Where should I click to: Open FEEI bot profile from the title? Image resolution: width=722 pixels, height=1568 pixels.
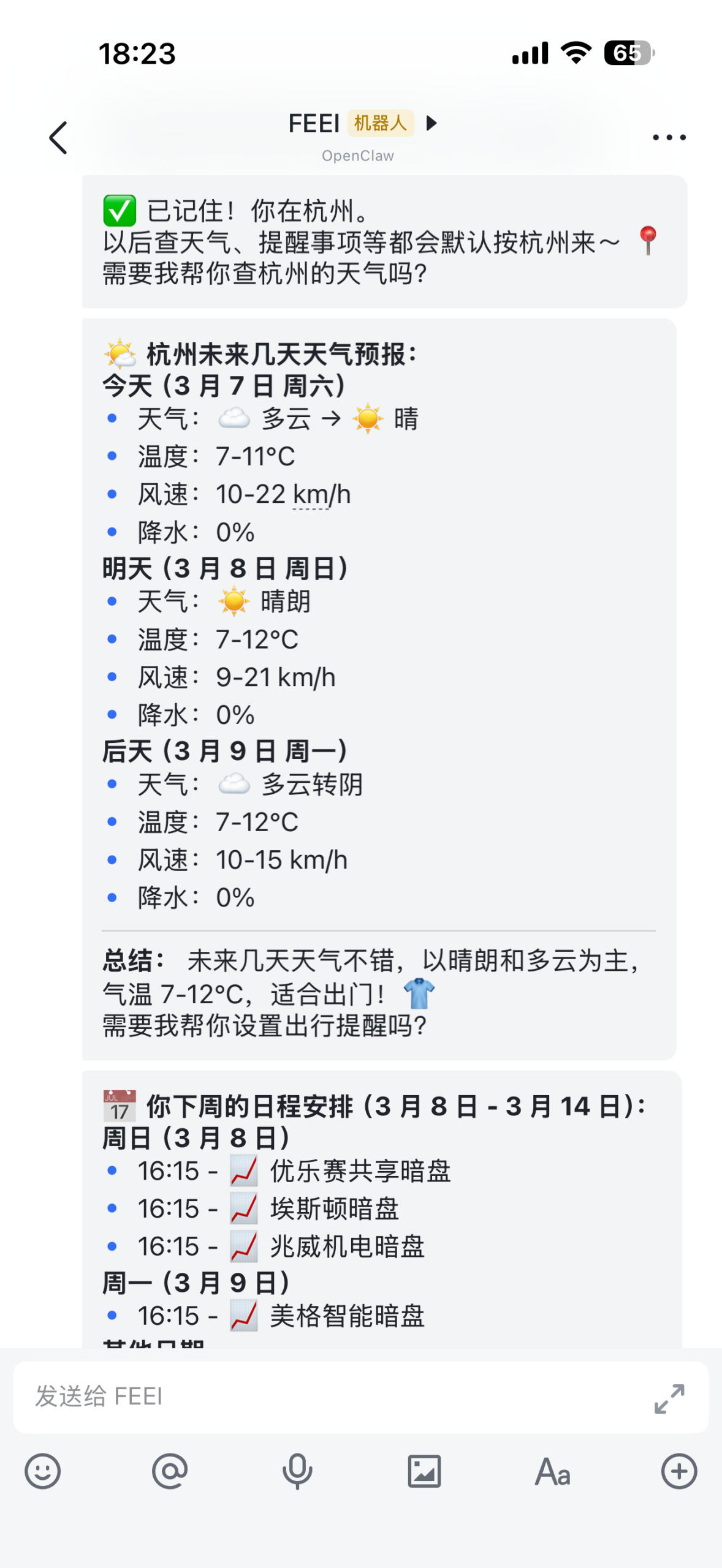[362, 124]
